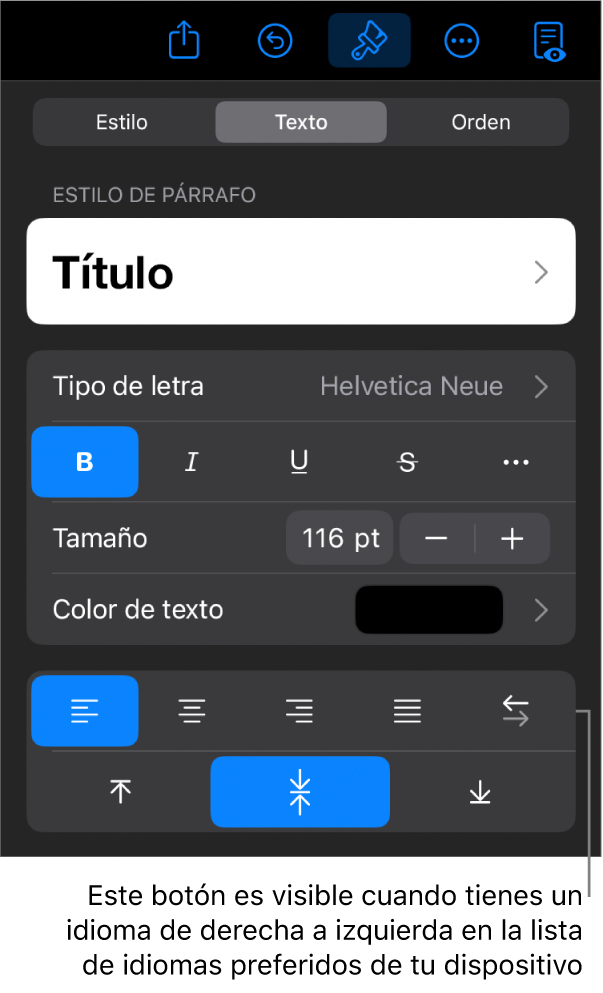Apply italic formatting

pyautogui.click(x=192, y=462)
